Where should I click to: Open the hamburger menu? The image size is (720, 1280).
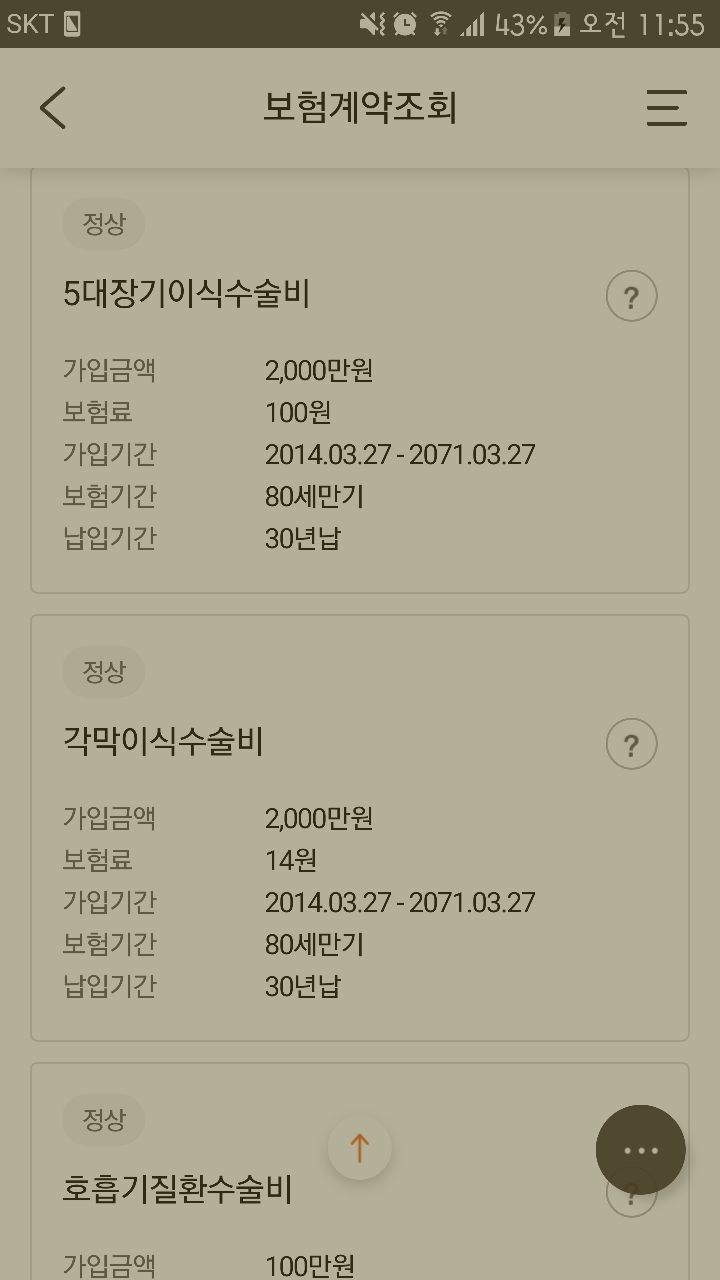pyautogui.click(x=666, y=107)
